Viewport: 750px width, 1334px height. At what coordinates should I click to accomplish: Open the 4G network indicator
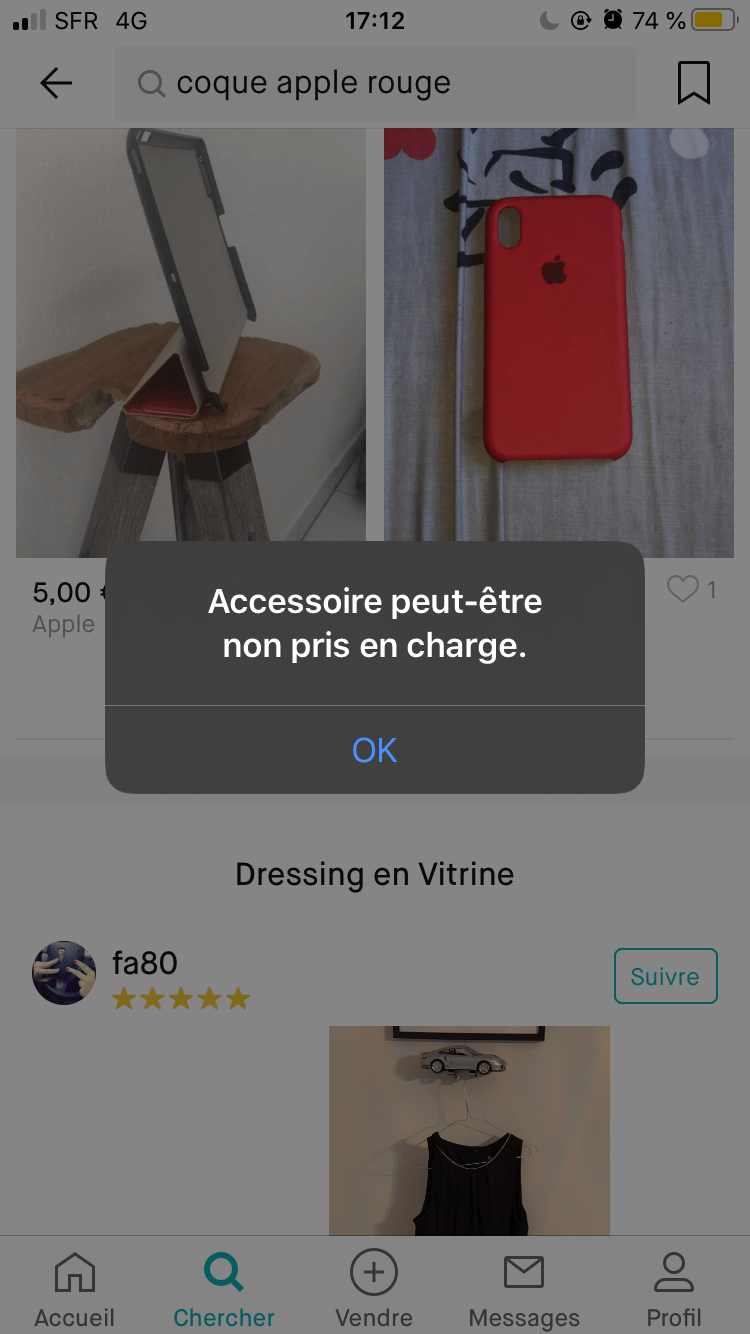[131, 20]
